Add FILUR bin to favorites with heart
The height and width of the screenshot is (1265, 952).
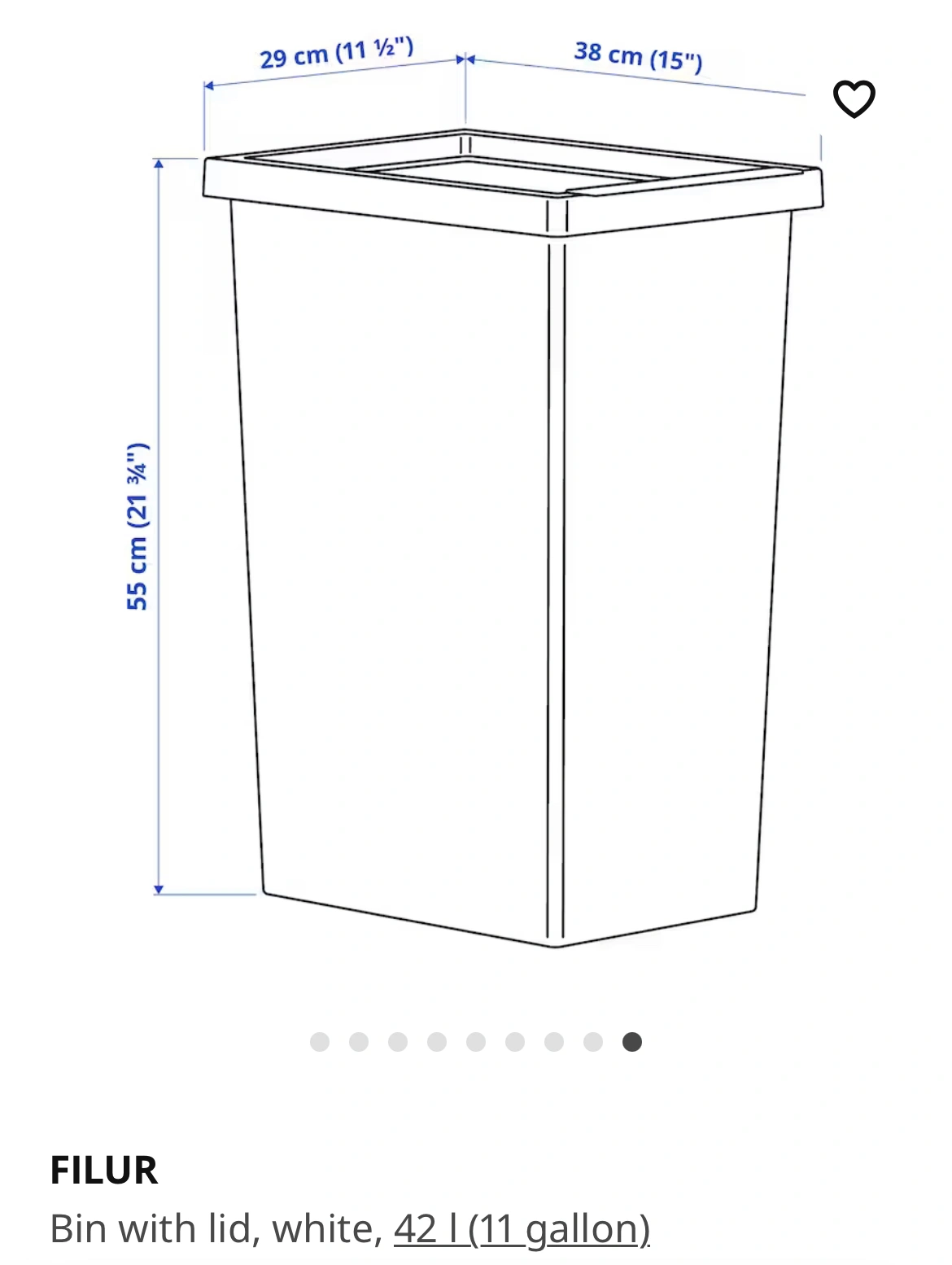pyautogui.click(x=854, y=99)
